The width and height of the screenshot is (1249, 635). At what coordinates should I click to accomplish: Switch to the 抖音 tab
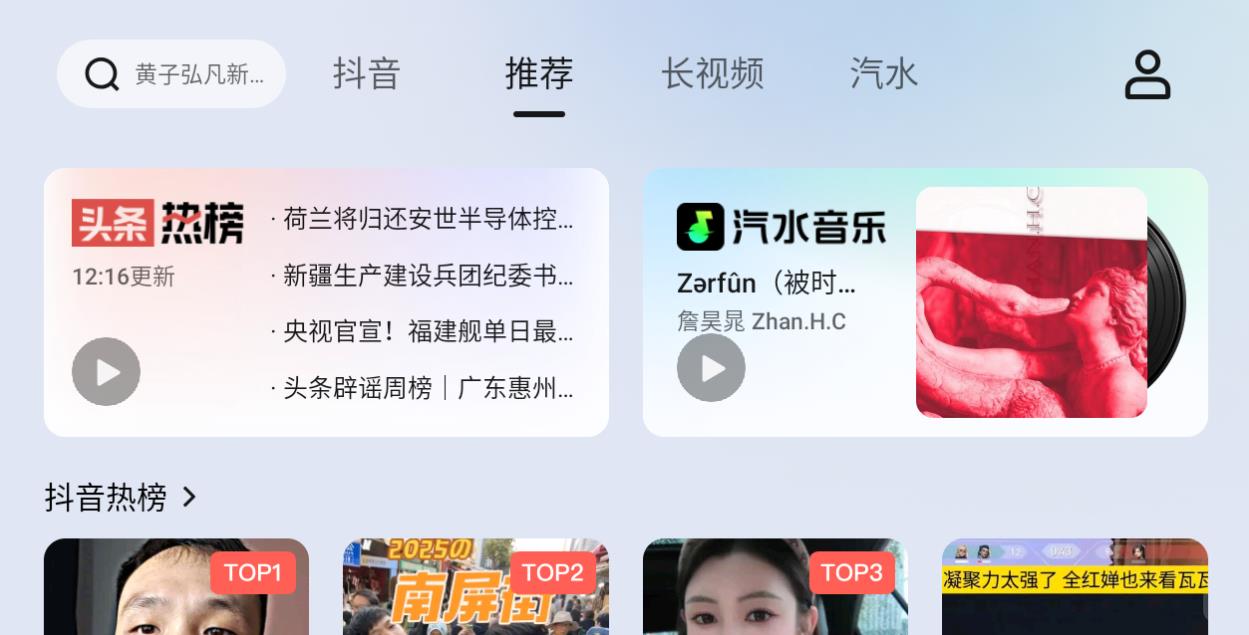tap(366, 74)
